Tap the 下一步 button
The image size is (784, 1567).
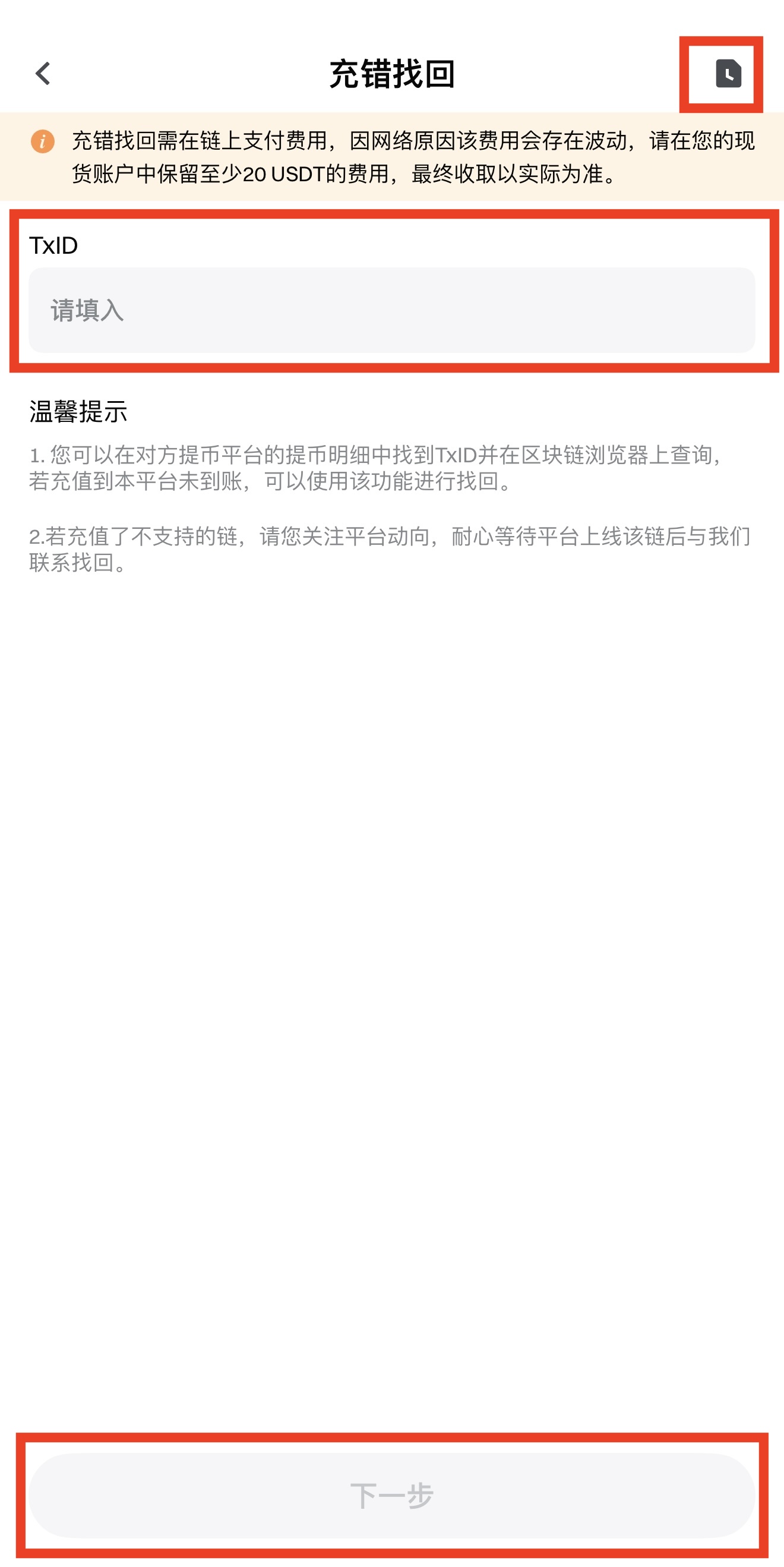tap(391, 1495)
